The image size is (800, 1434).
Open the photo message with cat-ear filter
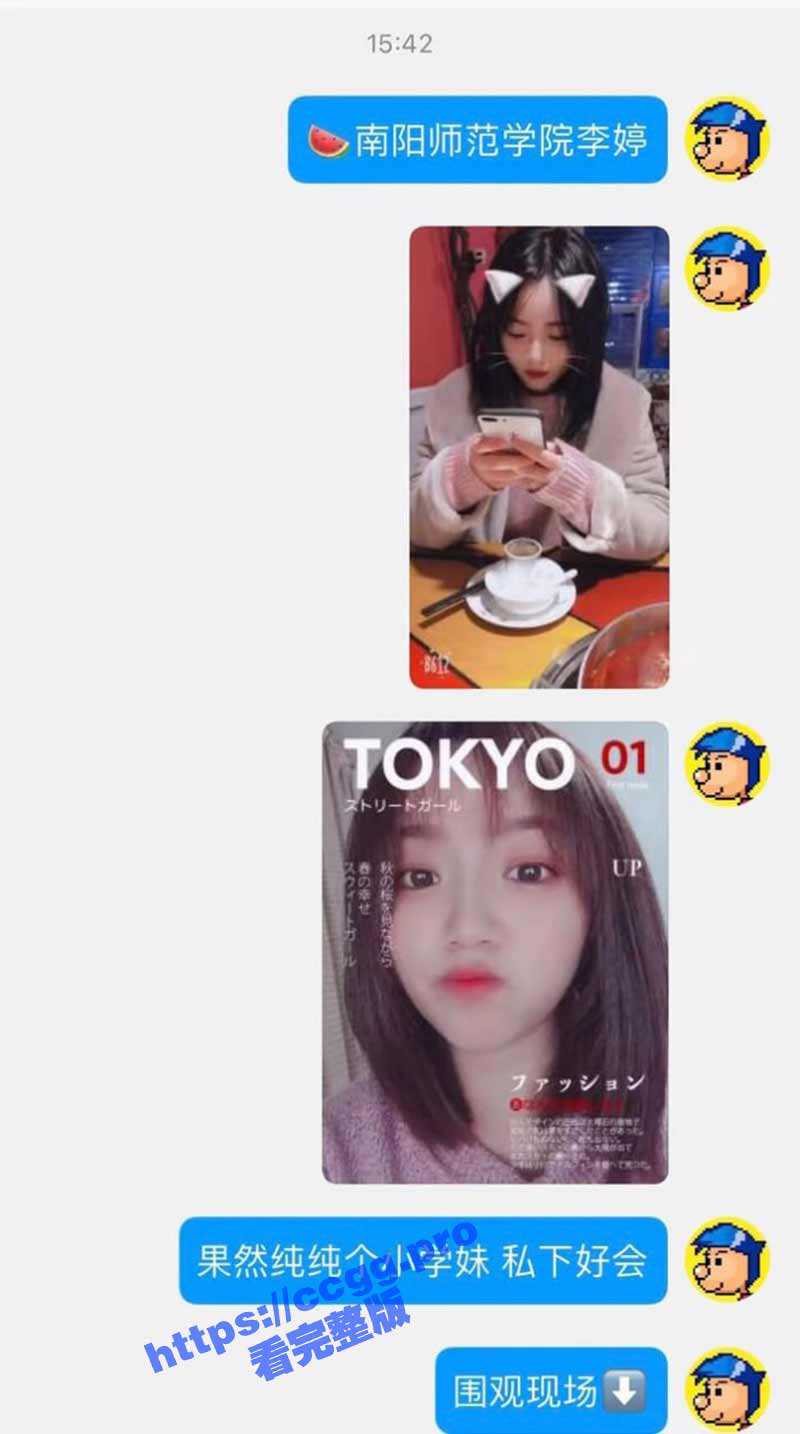pos(539,457)
